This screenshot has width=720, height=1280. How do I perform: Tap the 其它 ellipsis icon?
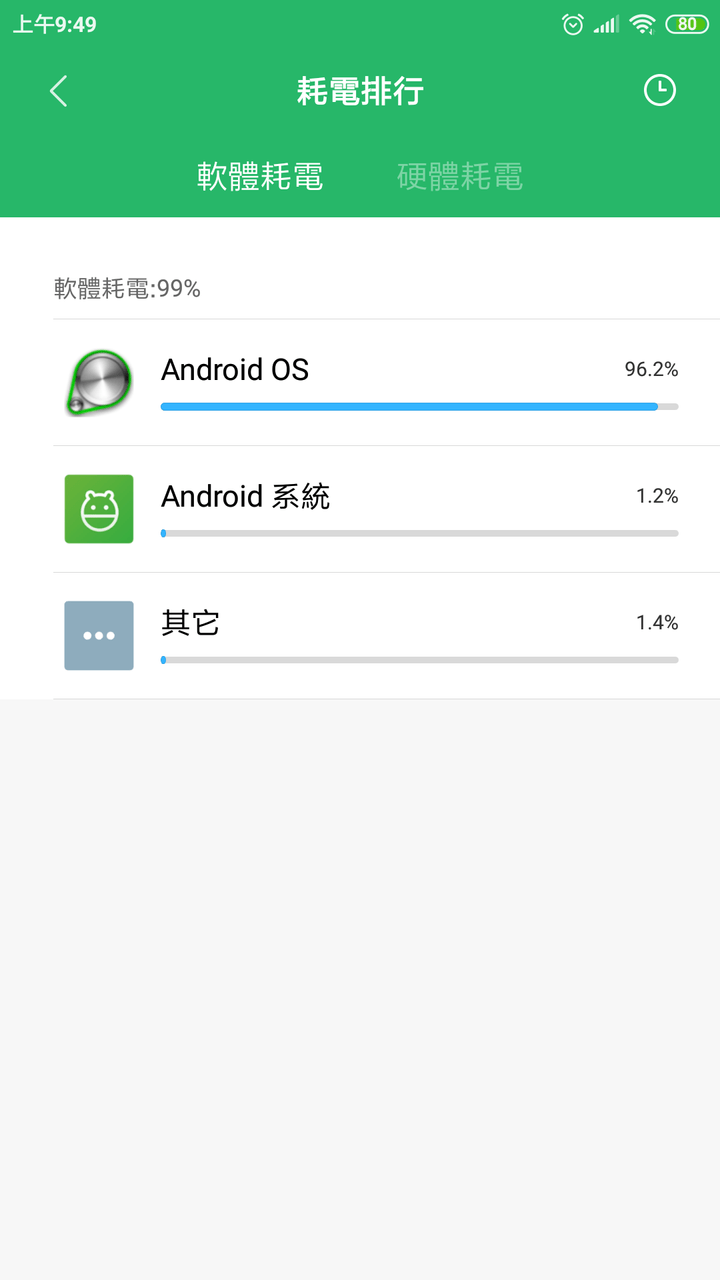[98, 635]
